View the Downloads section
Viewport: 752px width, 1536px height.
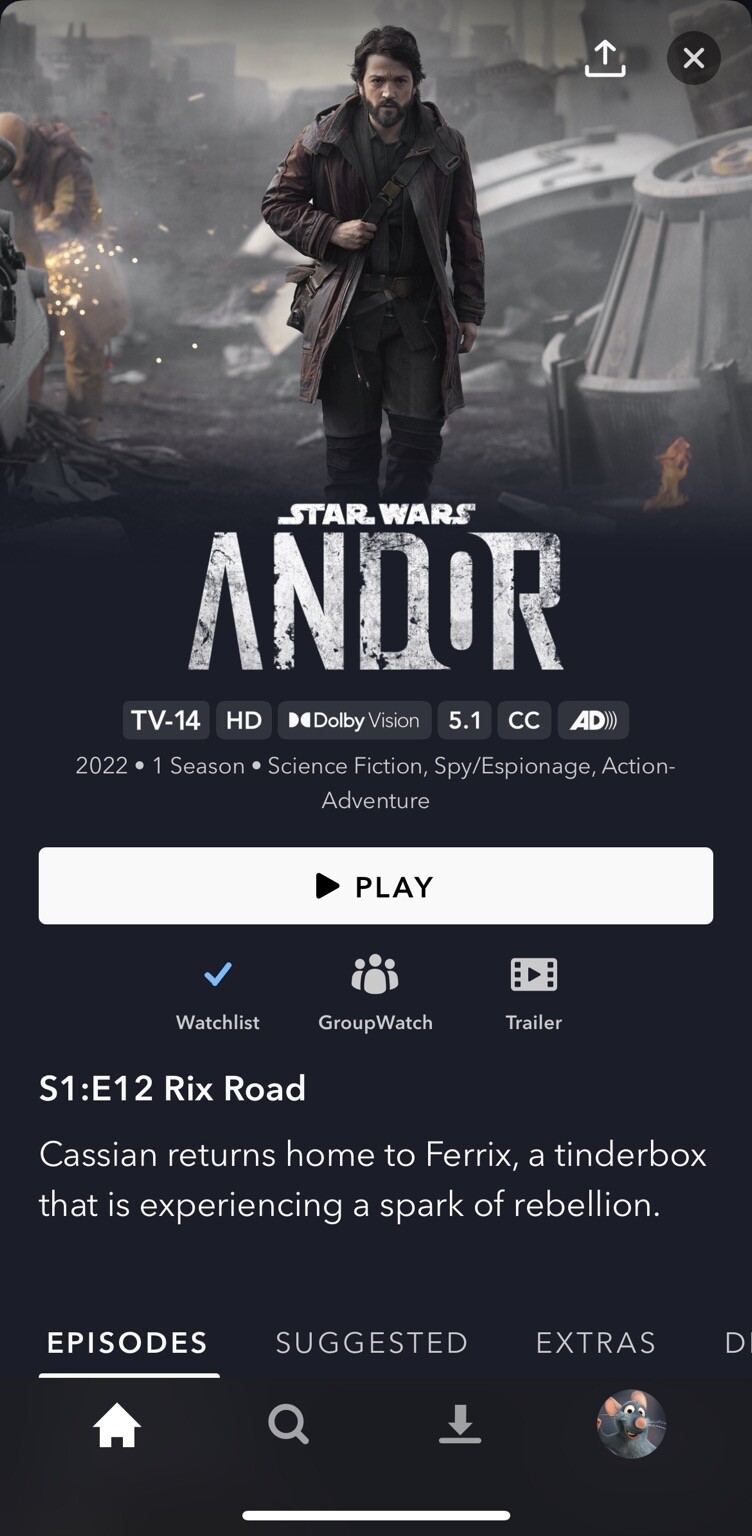460,1424
